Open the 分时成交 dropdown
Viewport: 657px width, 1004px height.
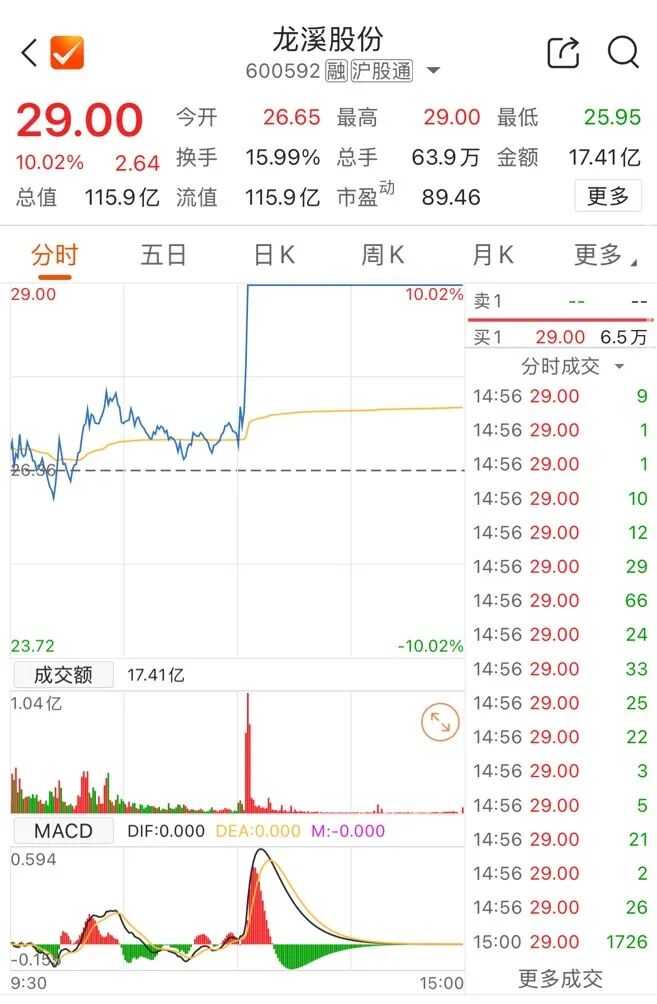click(x=572, y=366)
